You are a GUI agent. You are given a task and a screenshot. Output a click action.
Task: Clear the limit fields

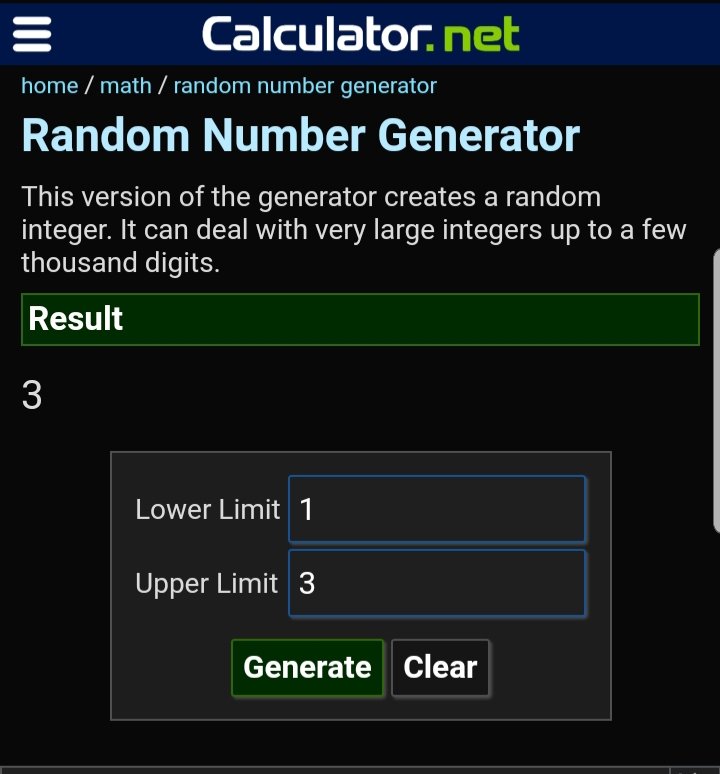coord(440,667)
